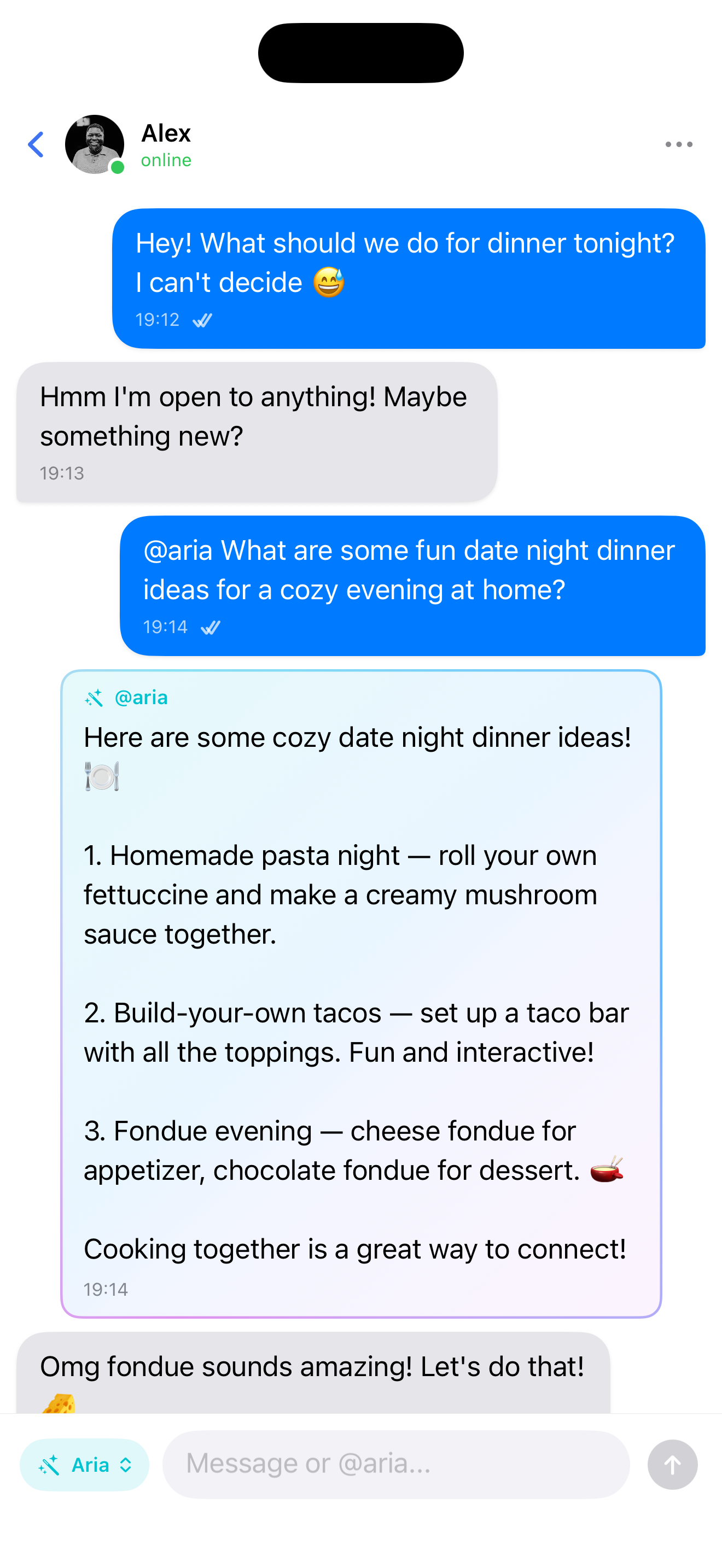The image size is (722, 1568).
Task: Tap the message input field
Action: 394,1464
